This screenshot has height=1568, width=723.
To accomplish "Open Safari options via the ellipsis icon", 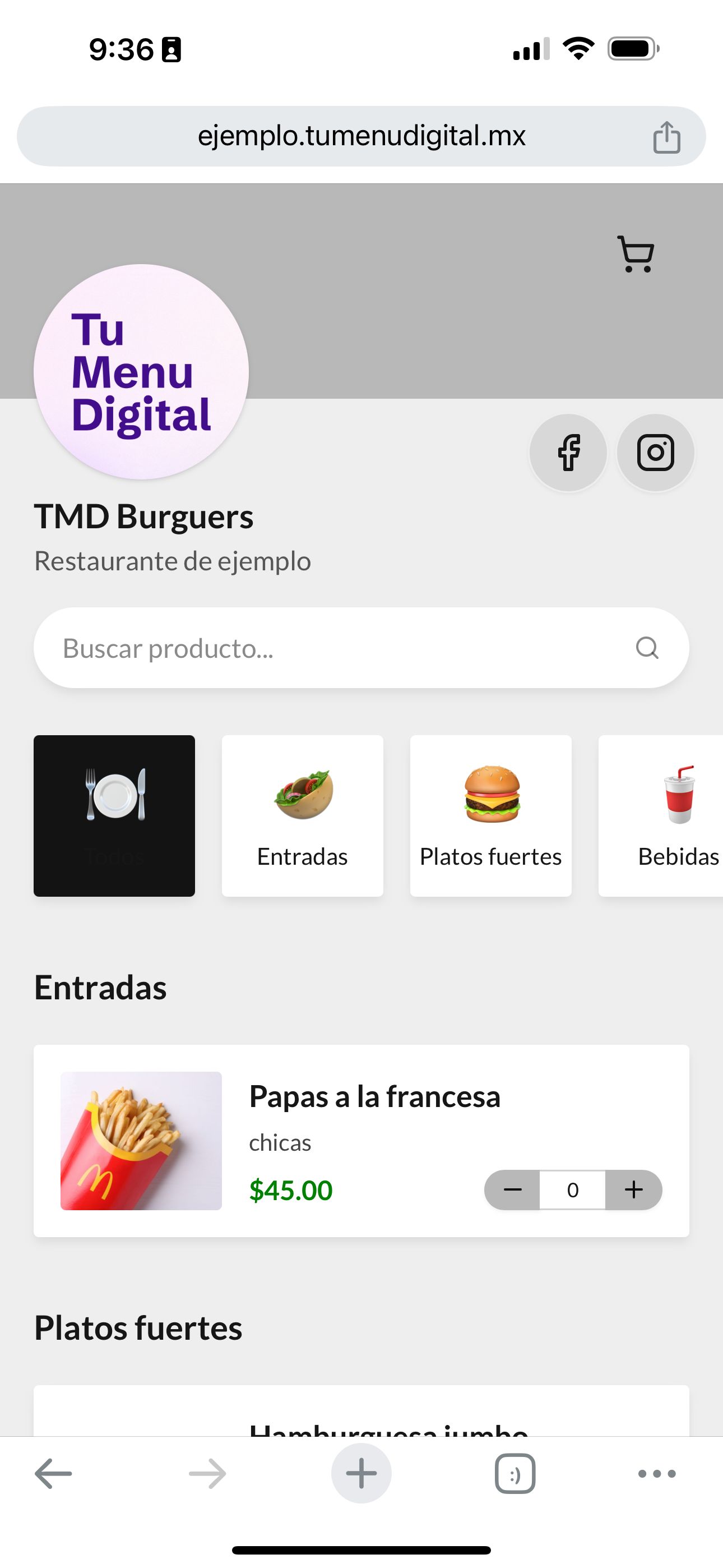I will pos(656,1473).
